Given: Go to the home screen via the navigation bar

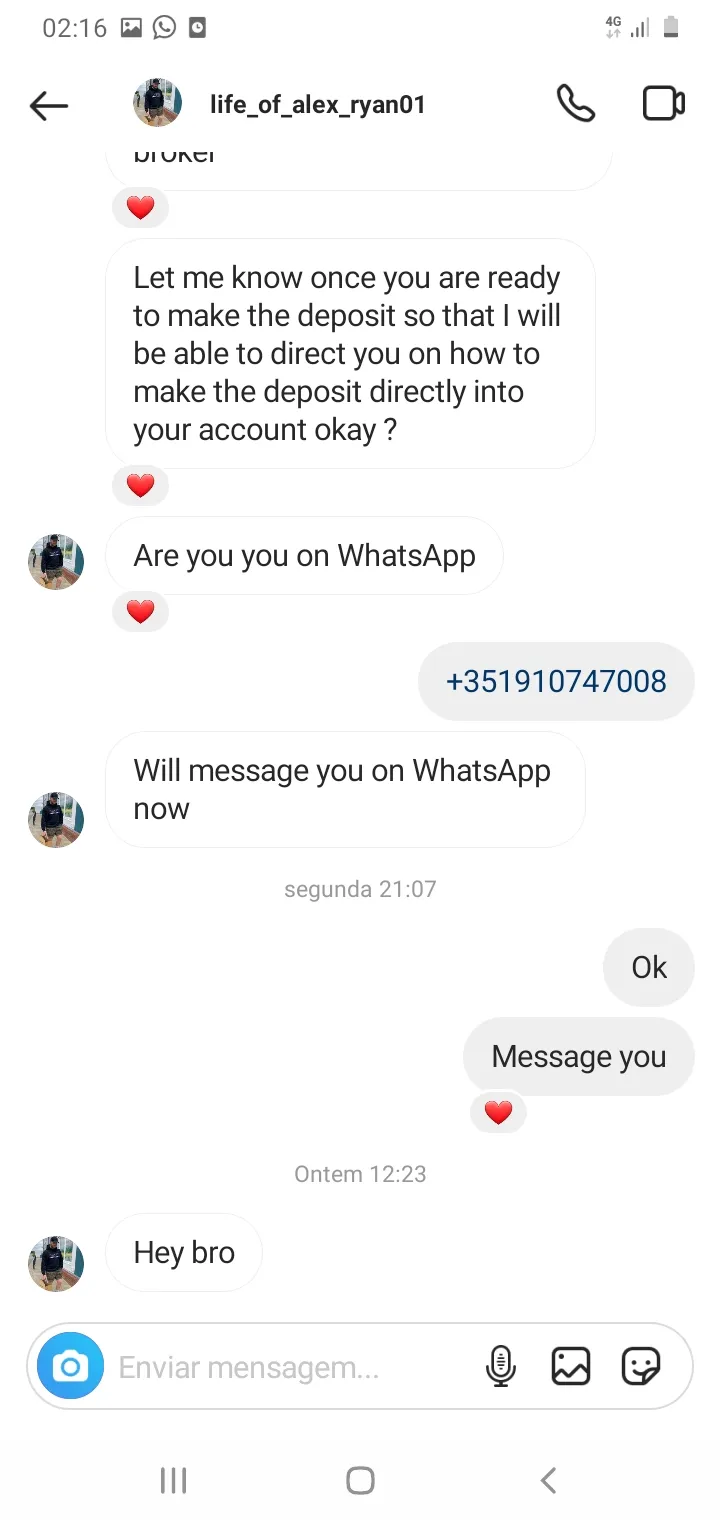Looking at the screenshot, I should [360, 1480].
